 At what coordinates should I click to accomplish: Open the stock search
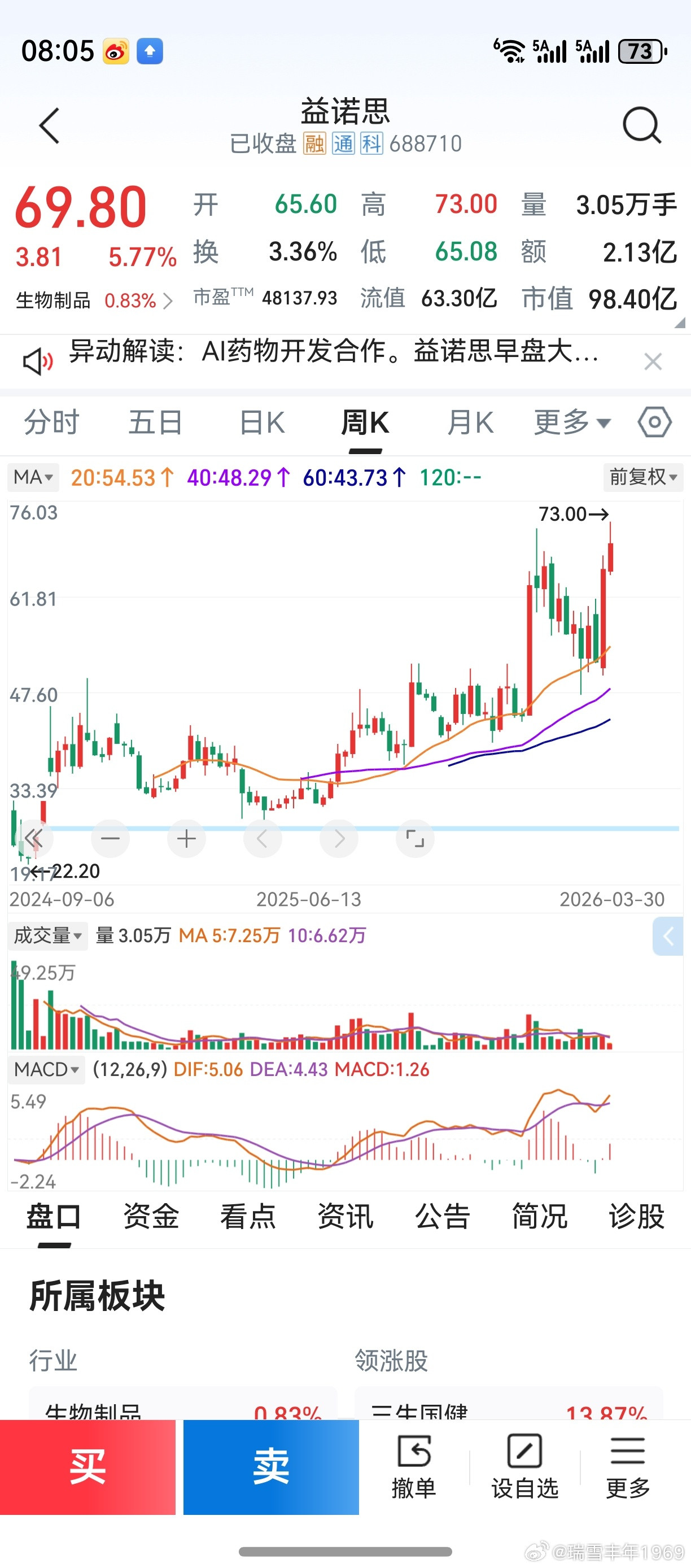pos(641,125)
